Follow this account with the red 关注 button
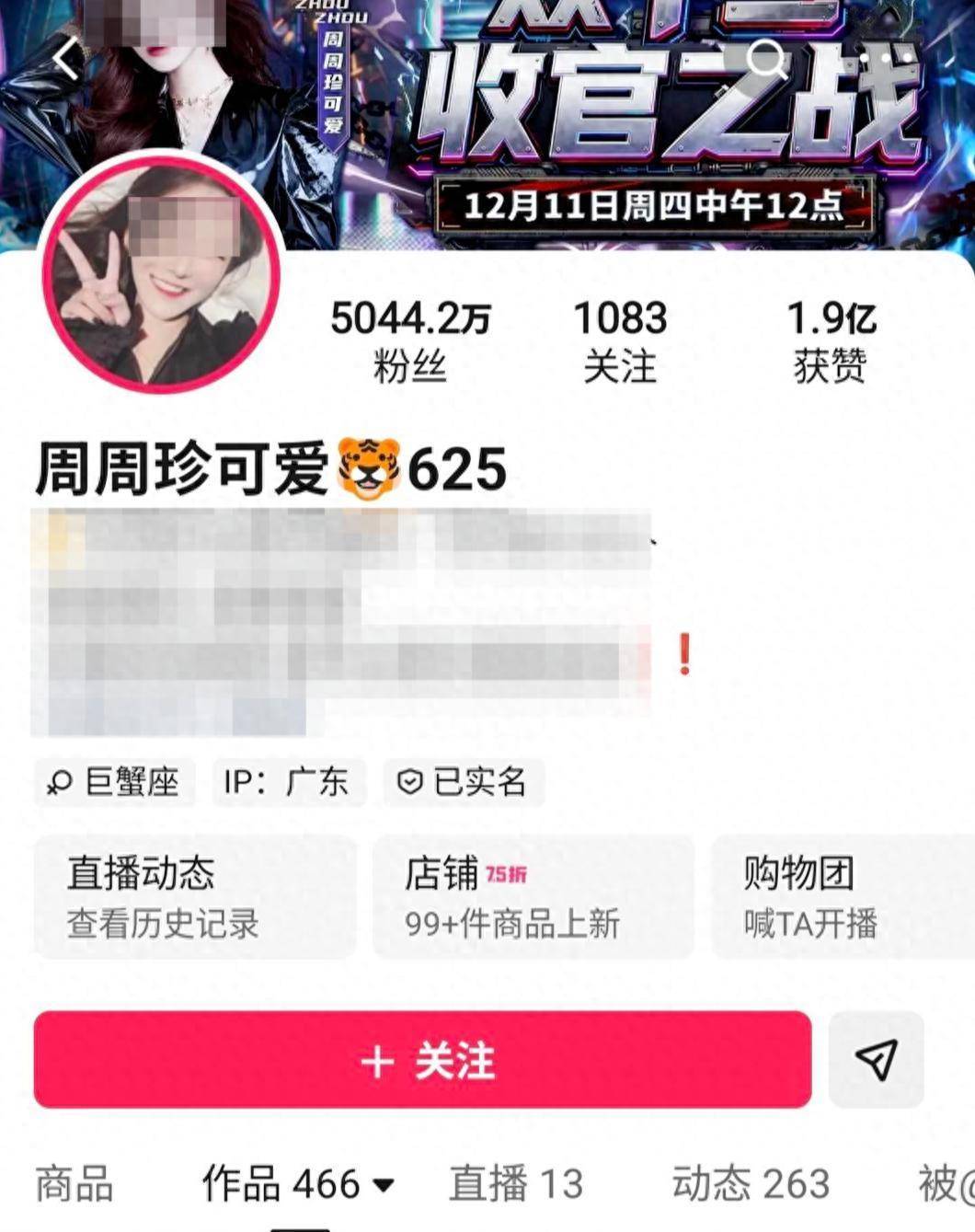The image size is (975, 1232). (x=422, y=1060)
